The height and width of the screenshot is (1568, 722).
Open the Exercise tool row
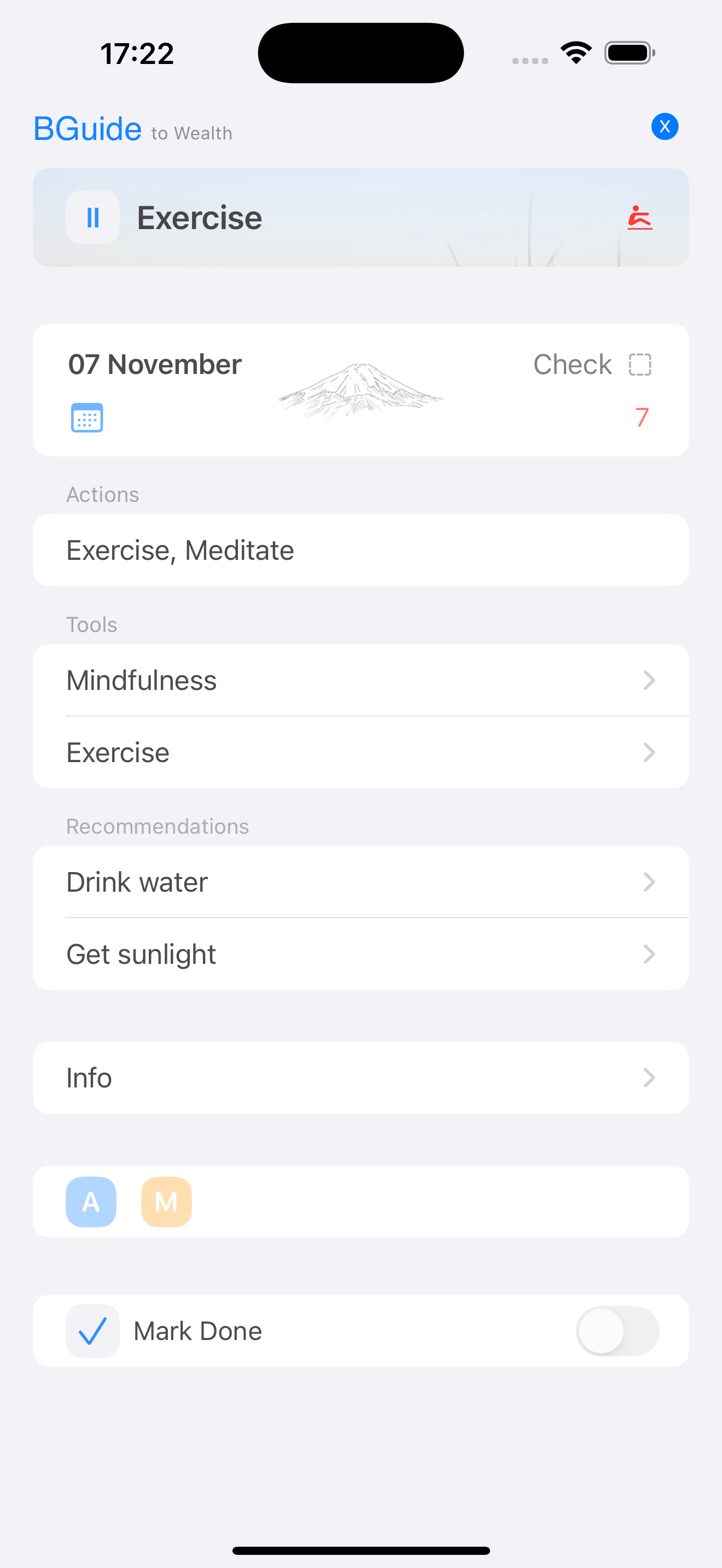coord(360,752)
